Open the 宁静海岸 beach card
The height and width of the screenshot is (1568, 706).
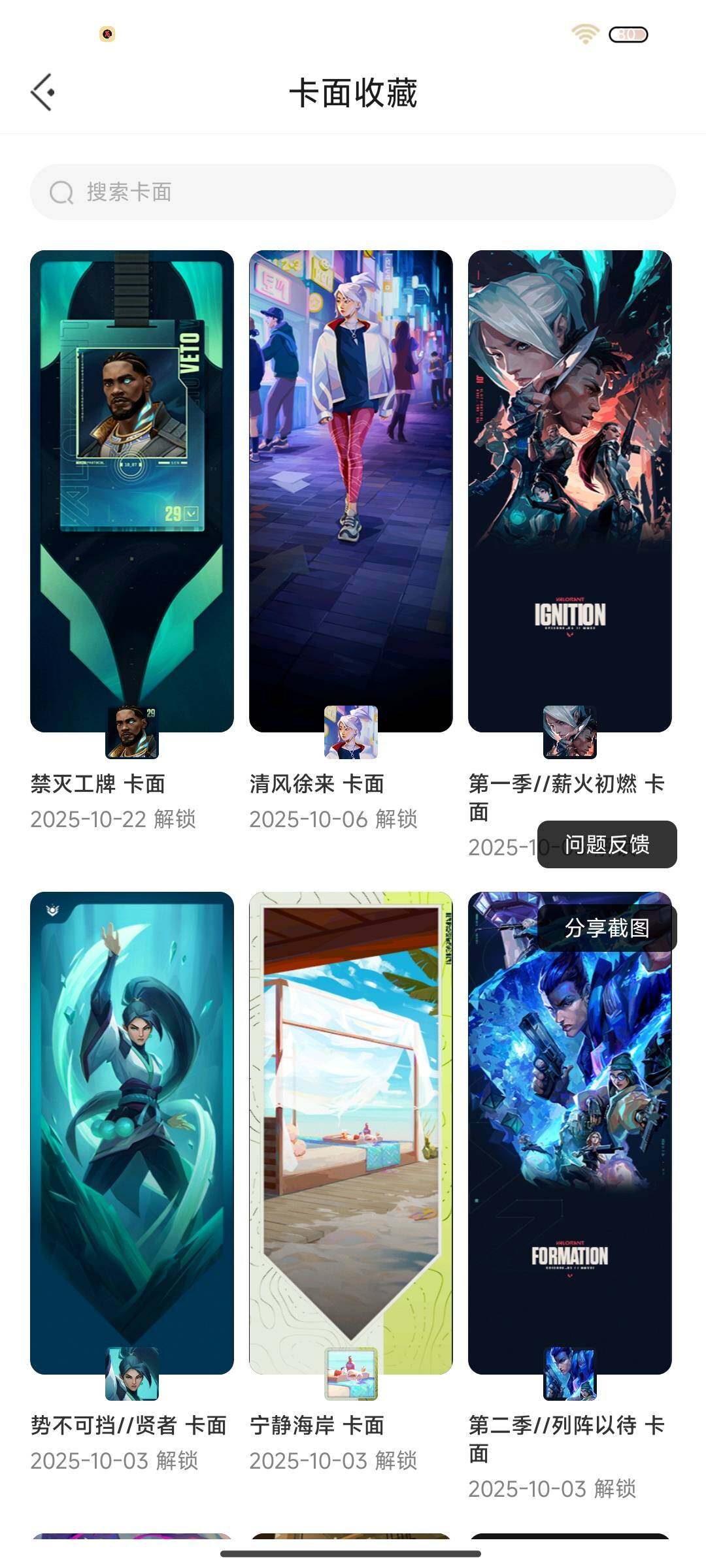click(x=350, y=1124)
